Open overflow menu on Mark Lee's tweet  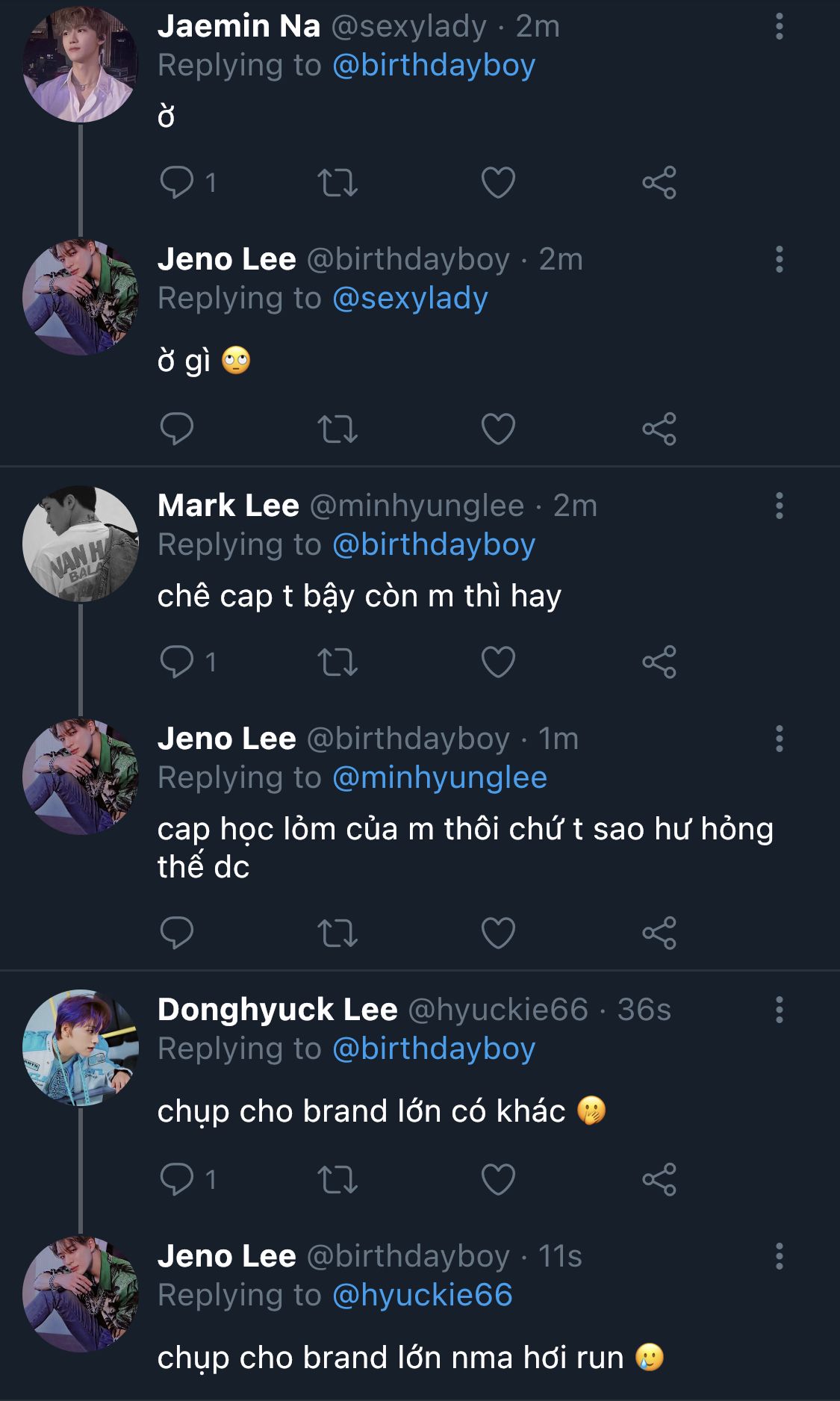[779, 506]
